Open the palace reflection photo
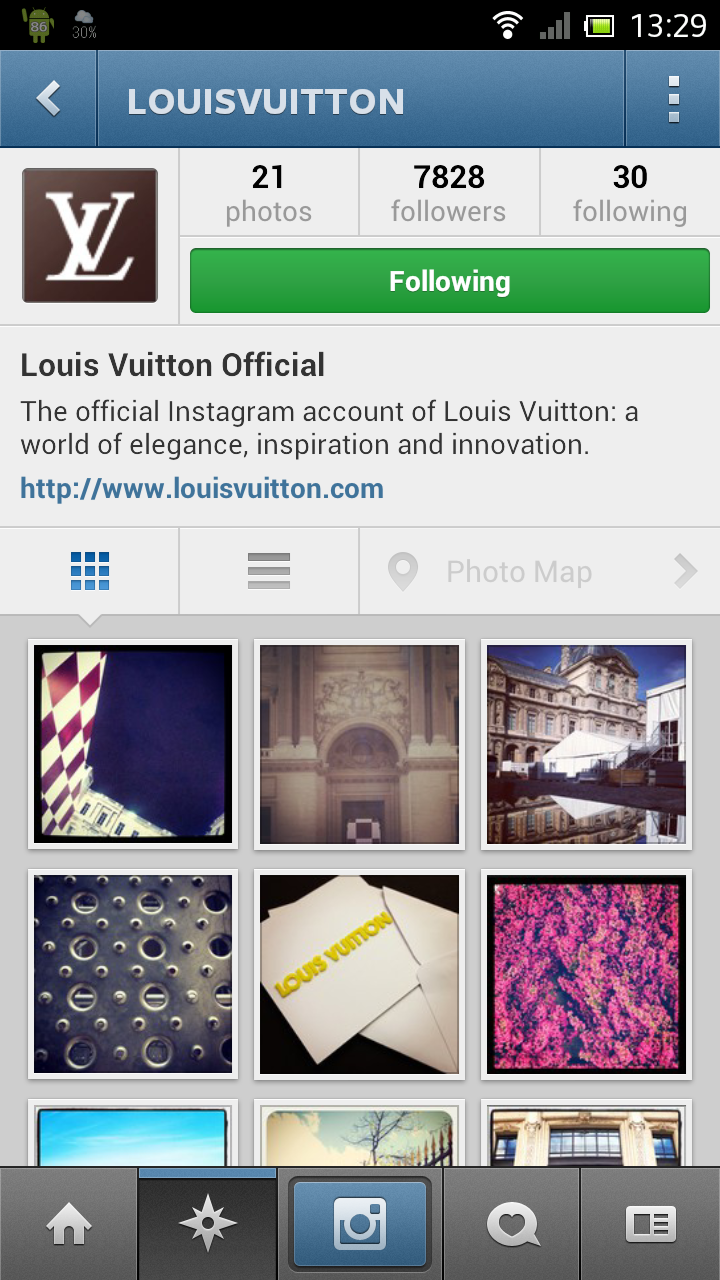This screenshot has height=1280, width=720. 586,744
